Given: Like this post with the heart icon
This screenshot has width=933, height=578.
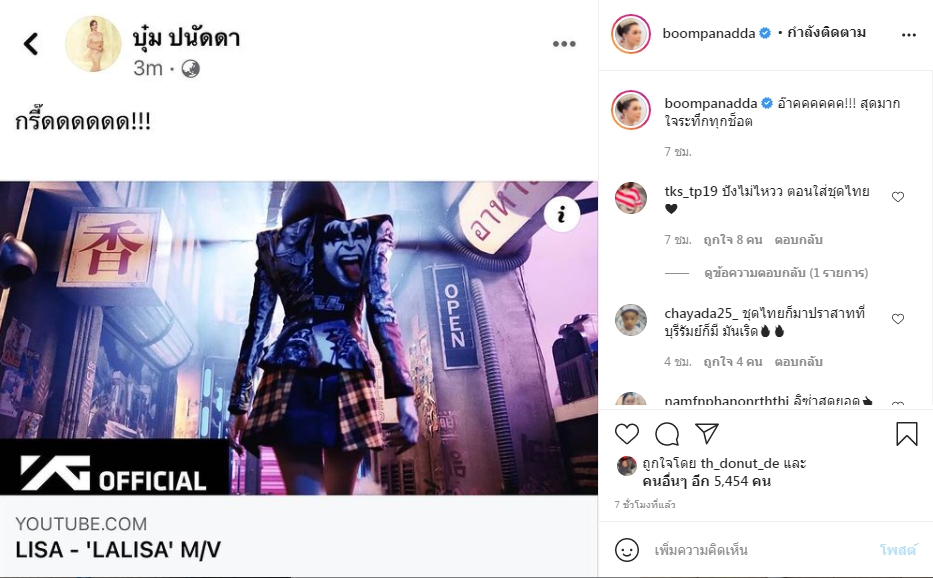Looking at the screenshot, I should point(627,433).
